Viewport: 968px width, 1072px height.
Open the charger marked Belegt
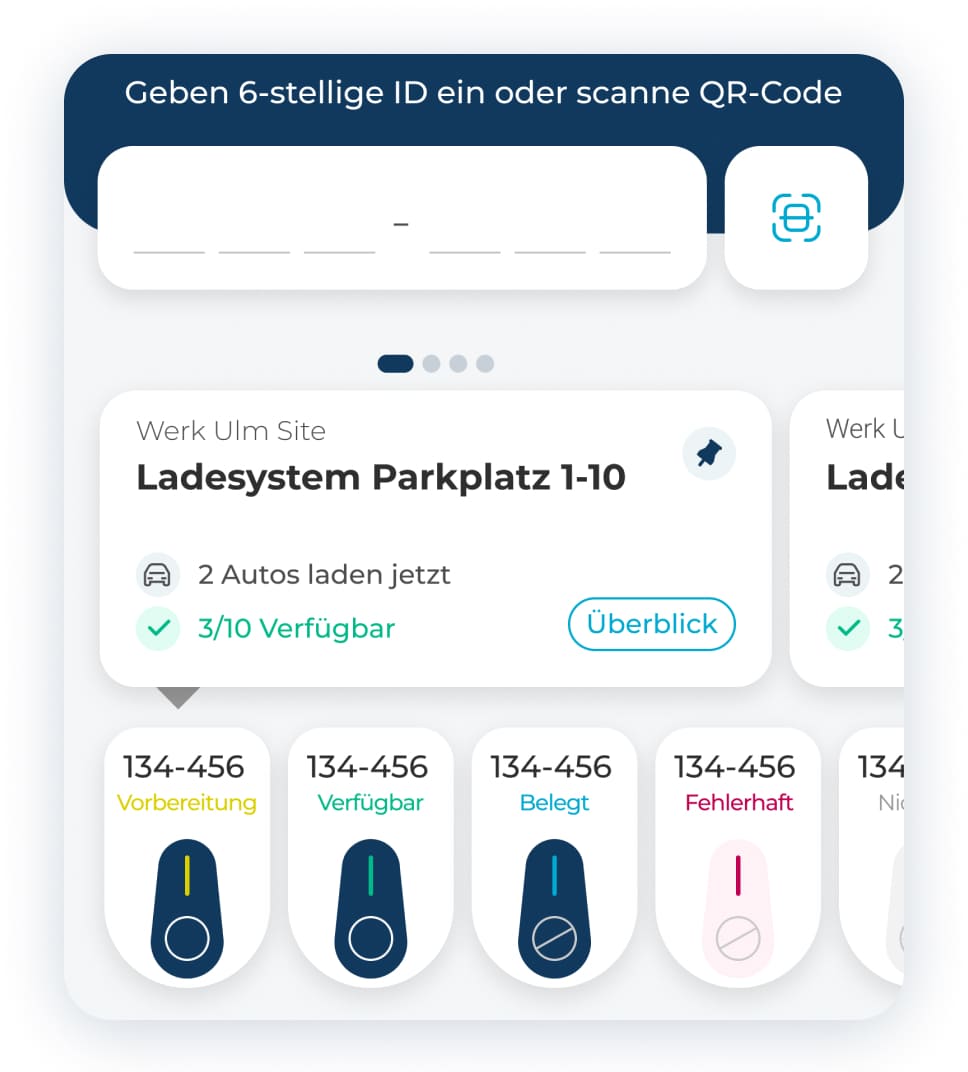[554, 858]
